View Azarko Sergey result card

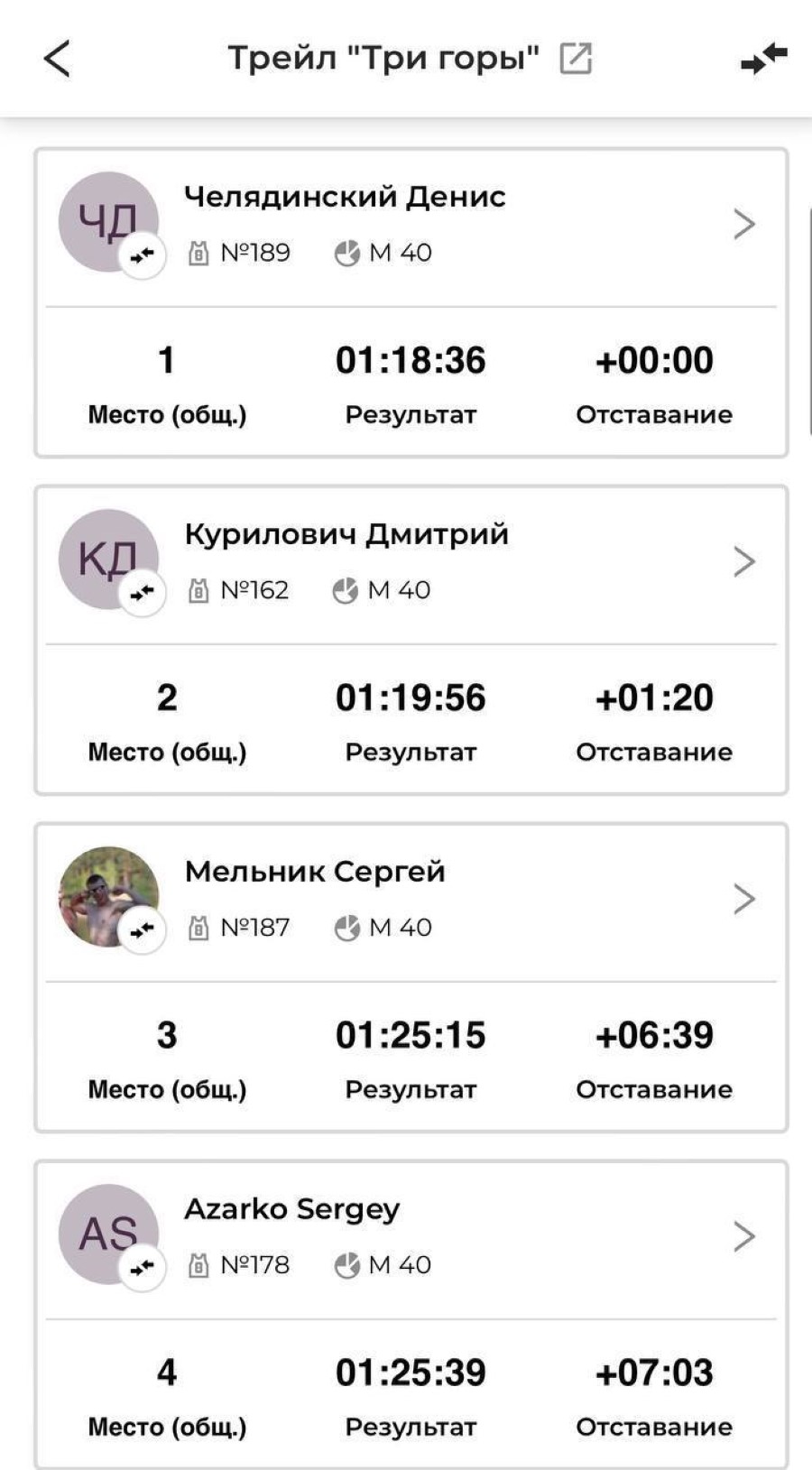click(x=743, y=1236)
